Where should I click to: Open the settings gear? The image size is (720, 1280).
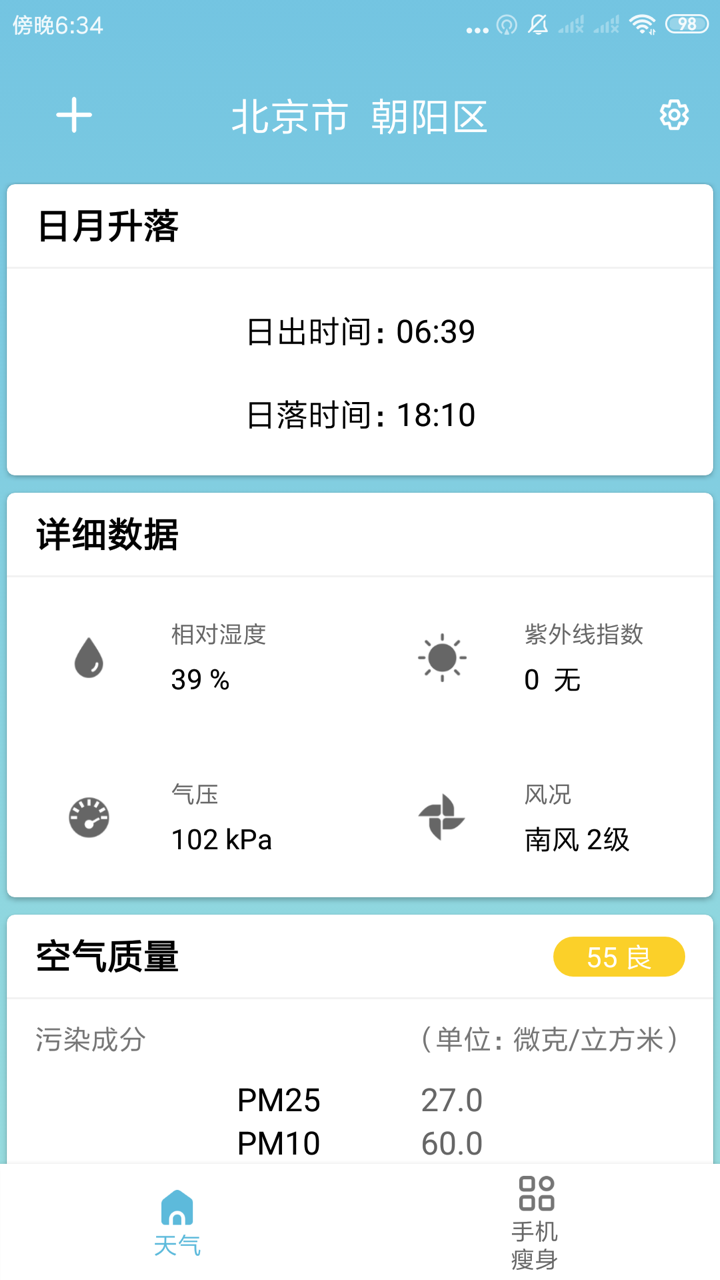[674, 115]
